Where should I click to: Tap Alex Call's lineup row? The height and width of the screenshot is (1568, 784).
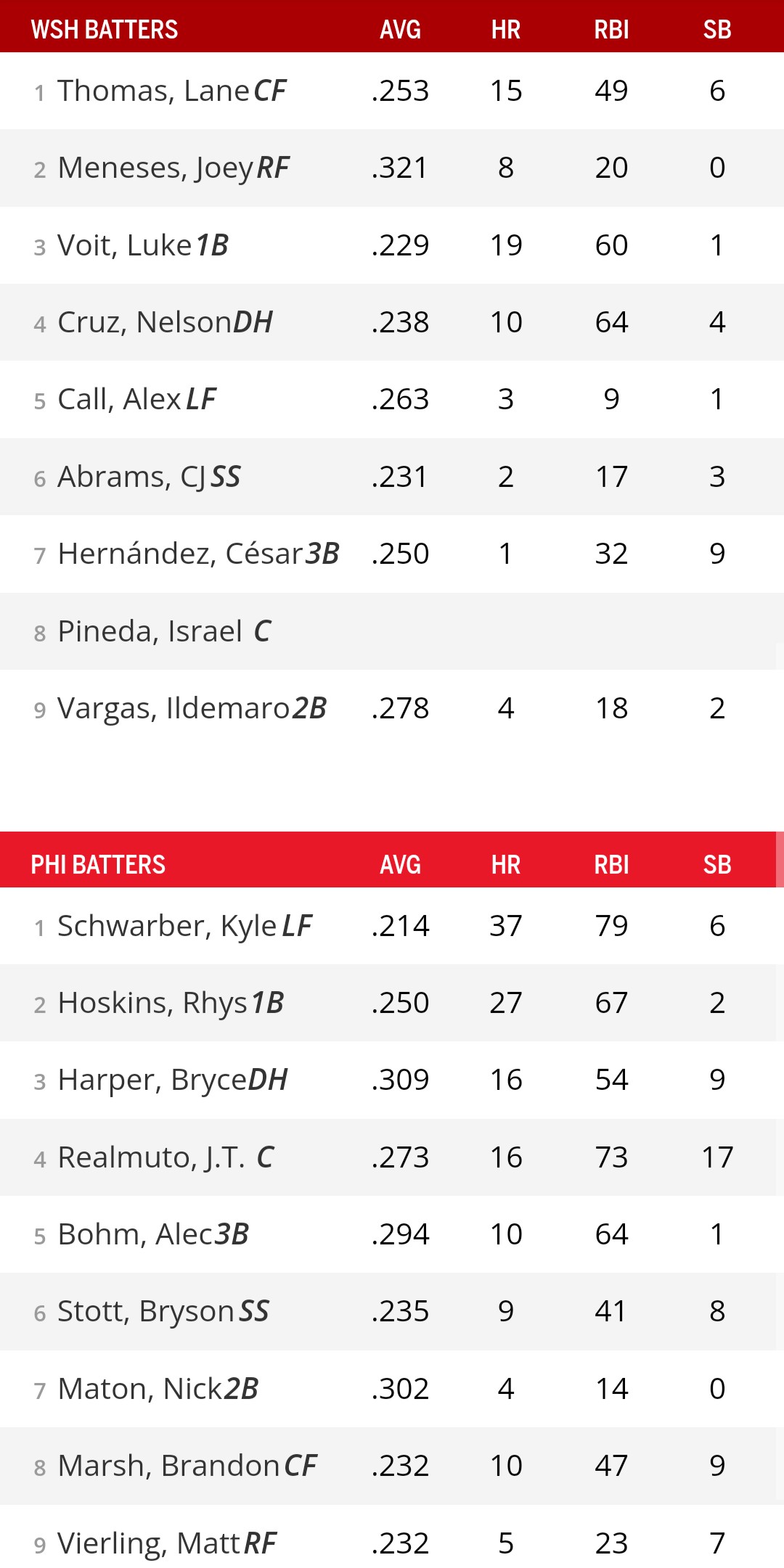coord(119,400)
